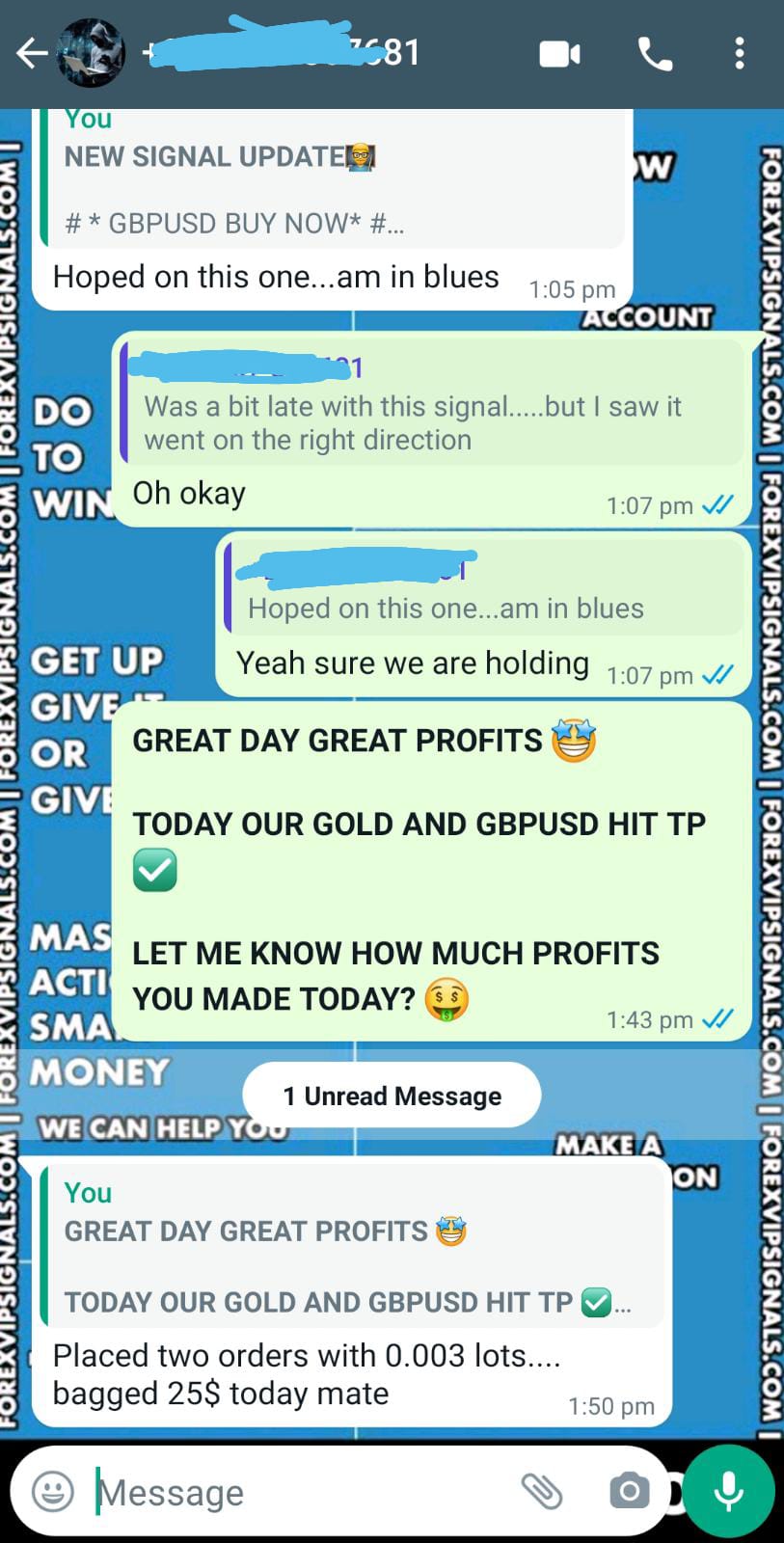Start a voice call
The image size is (784, 1543).
coord(655,54)
